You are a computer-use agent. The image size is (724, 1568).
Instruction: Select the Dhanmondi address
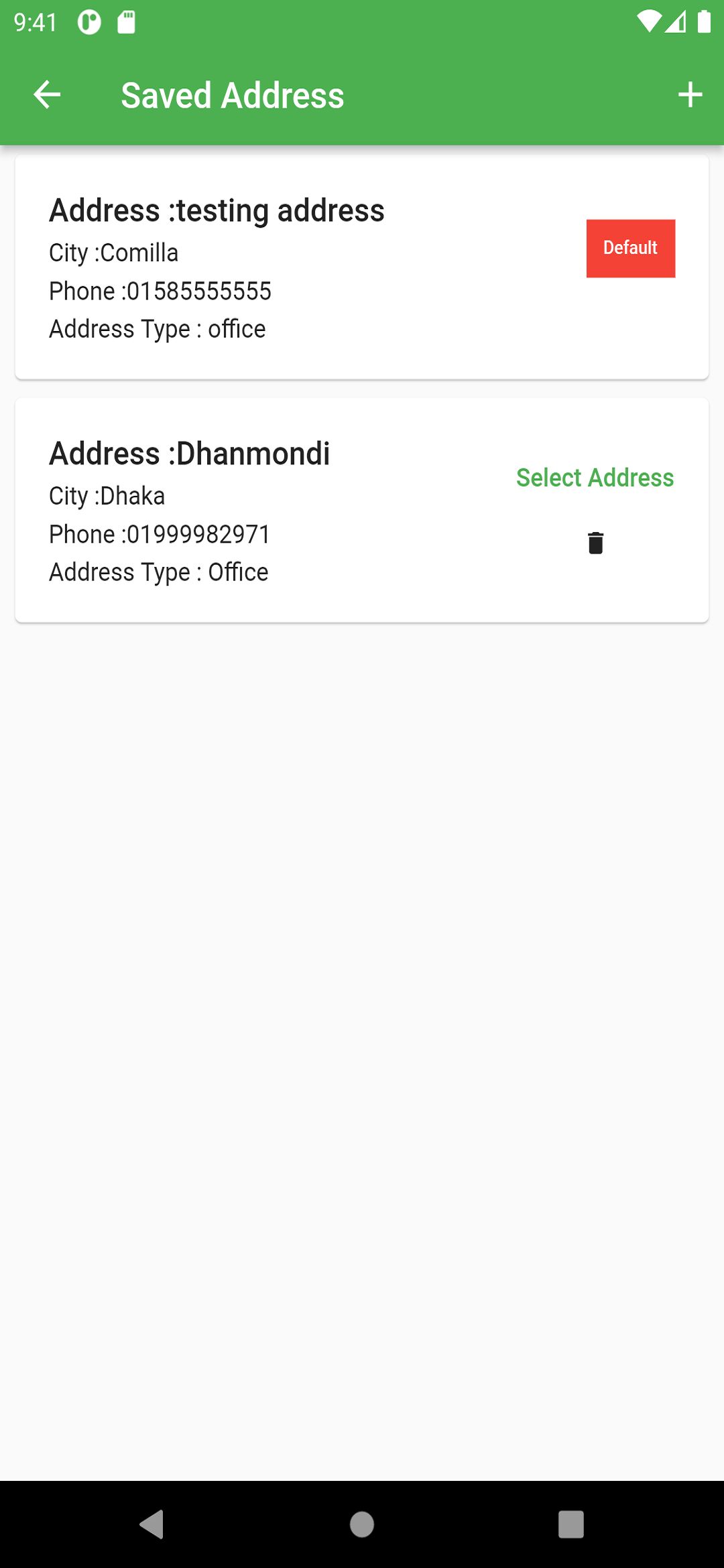(x=595, y=478)
